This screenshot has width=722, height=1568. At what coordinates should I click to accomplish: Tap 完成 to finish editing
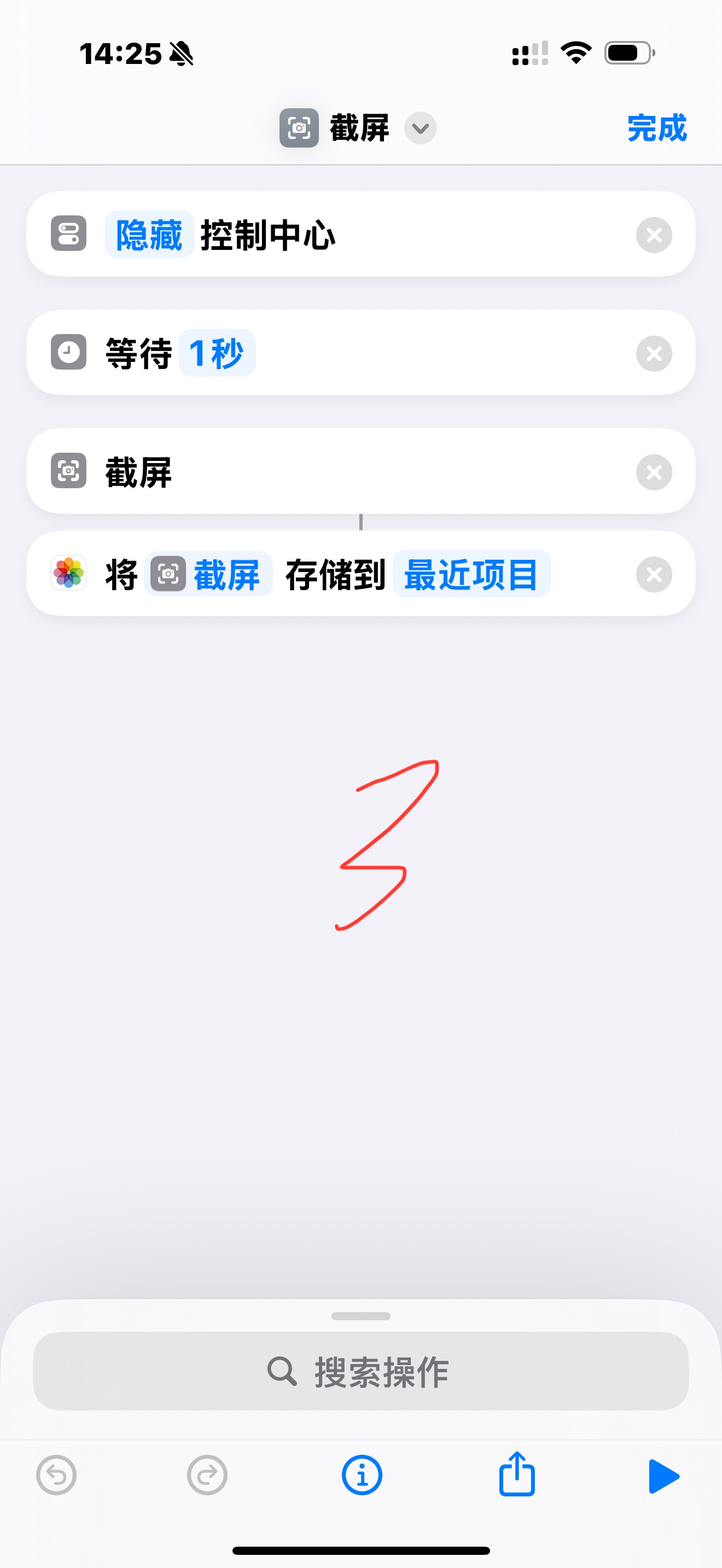(656, 128)
